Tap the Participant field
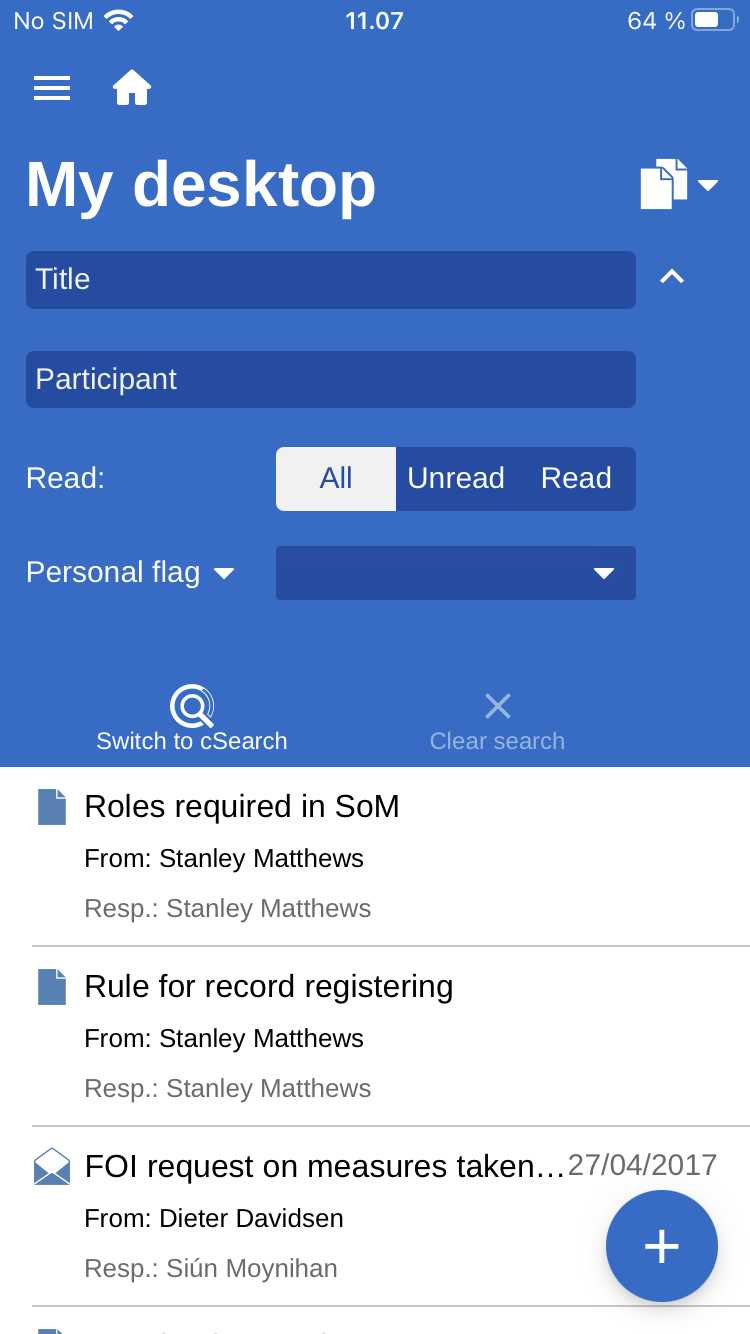Viewport: 750px width, 1334px height. pos(330,380)
